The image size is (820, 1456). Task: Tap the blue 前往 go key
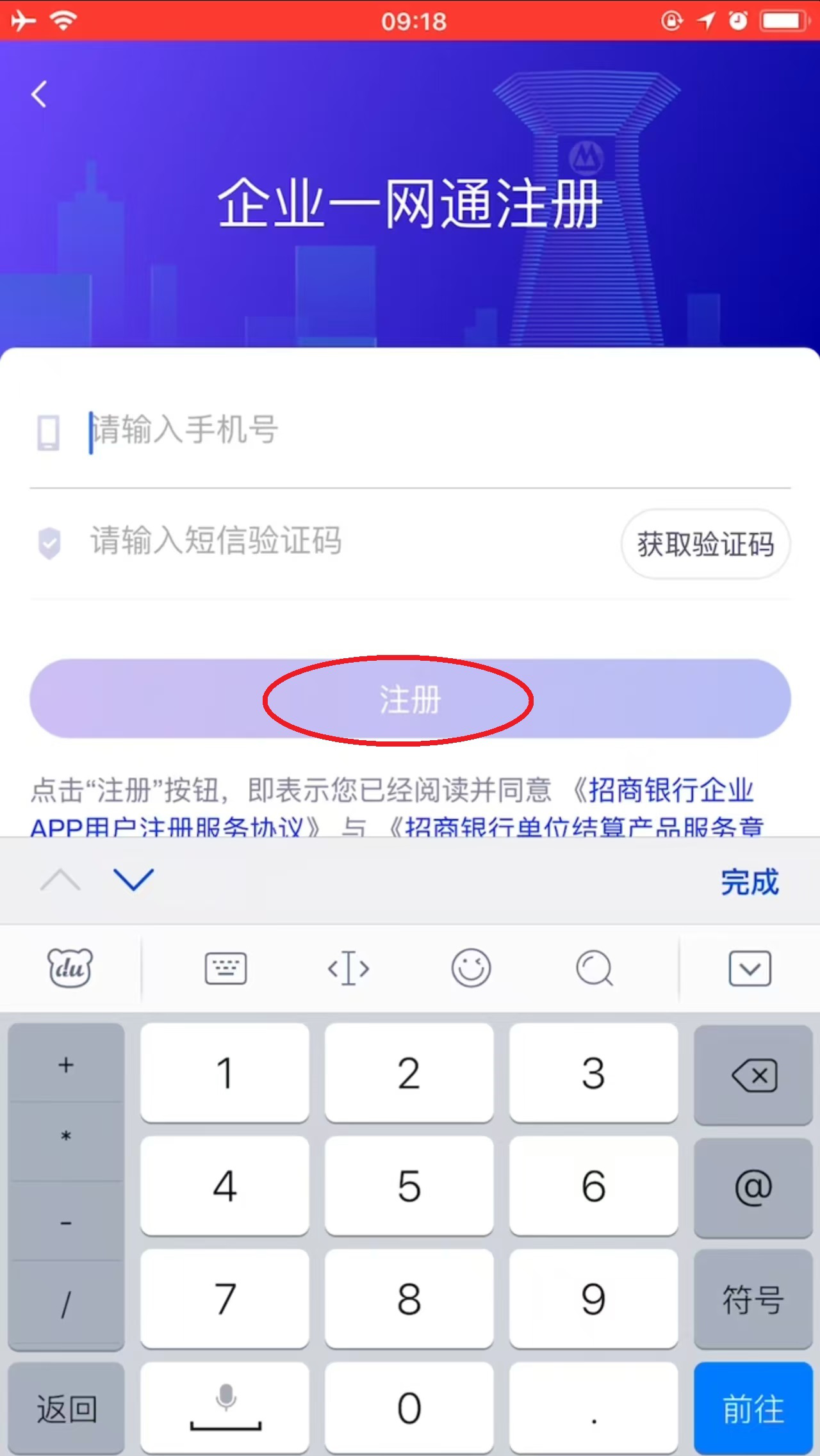coord(753,1410)
